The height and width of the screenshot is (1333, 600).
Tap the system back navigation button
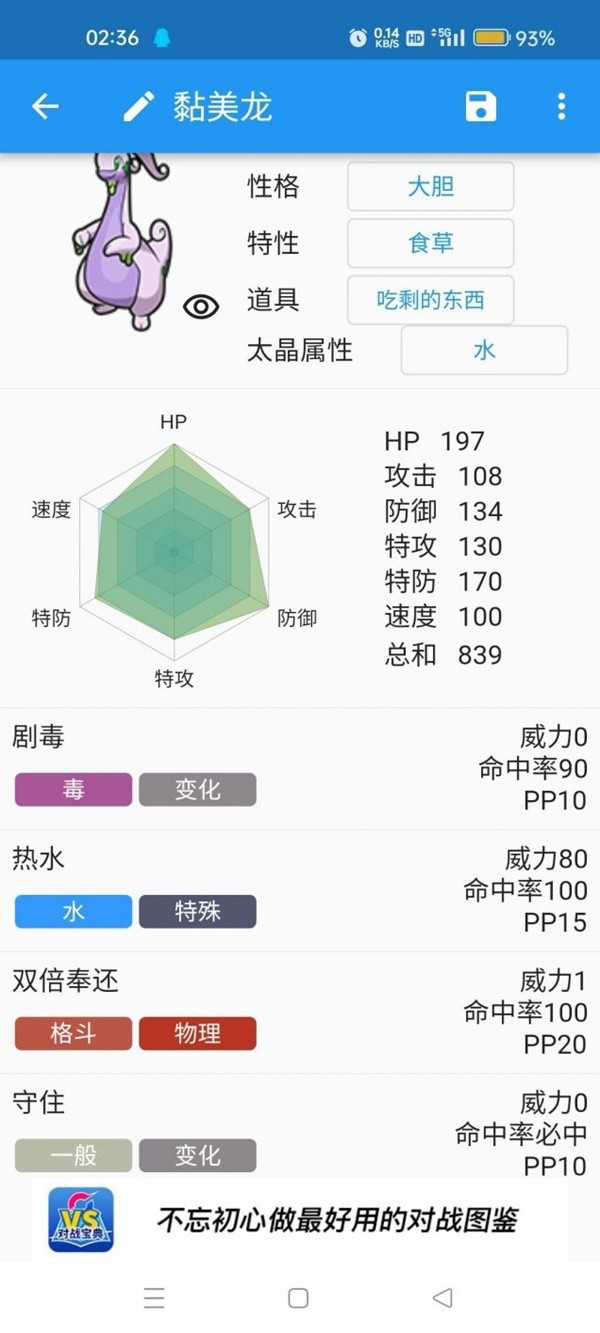pos(442,1298)
